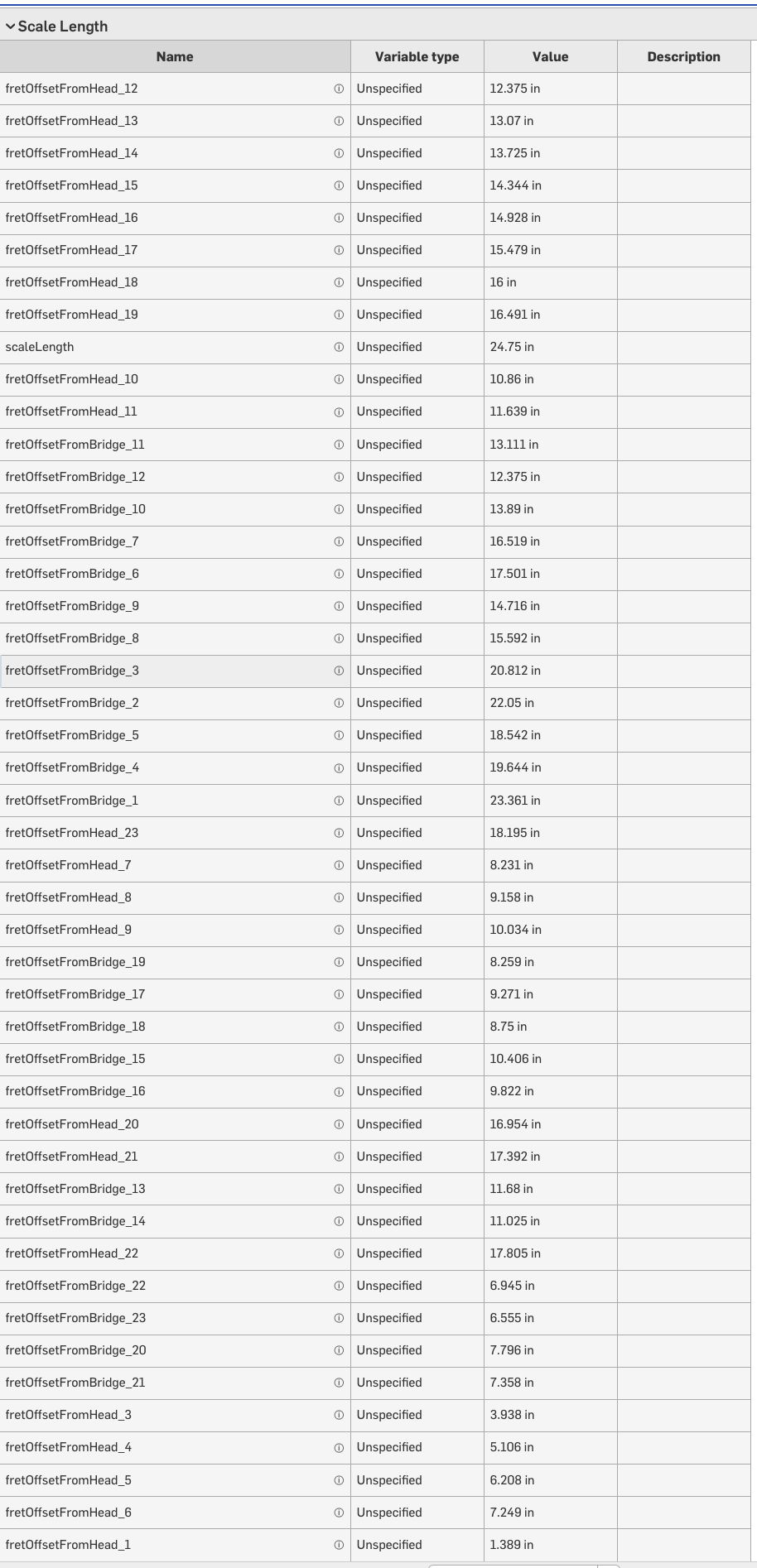Select the fretOffsetFromHead_12 row

coord(375,89)
